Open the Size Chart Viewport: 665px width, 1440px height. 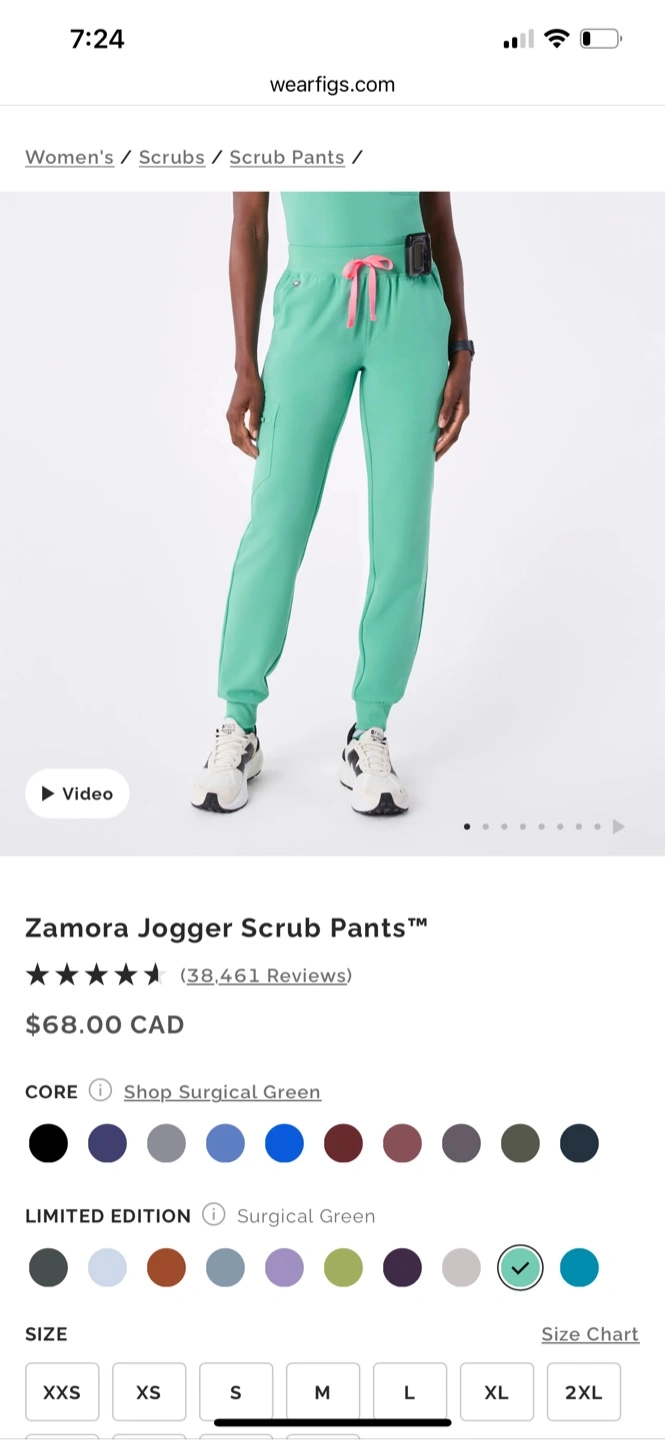(590, 1334)
